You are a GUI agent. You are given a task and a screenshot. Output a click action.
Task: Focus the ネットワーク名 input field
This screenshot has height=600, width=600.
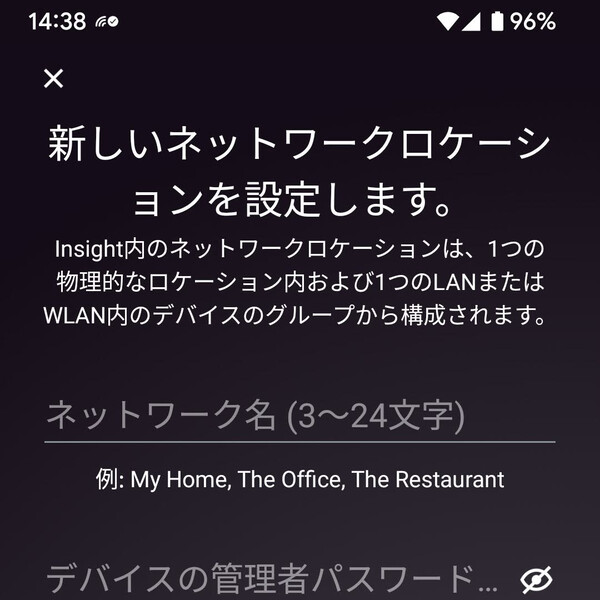pyautogui.click(x=299, y=415)
